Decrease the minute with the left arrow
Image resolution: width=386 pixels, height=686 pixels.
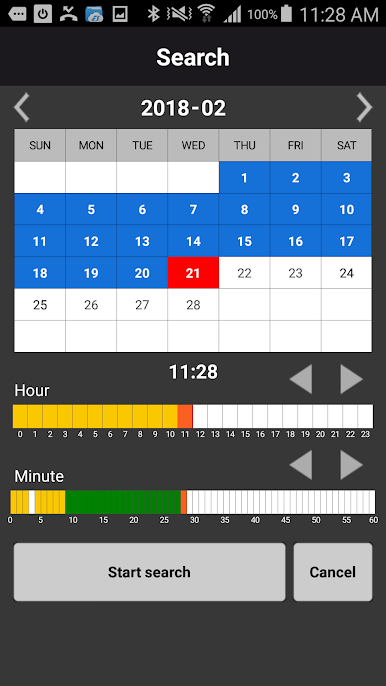coord(301,465)
